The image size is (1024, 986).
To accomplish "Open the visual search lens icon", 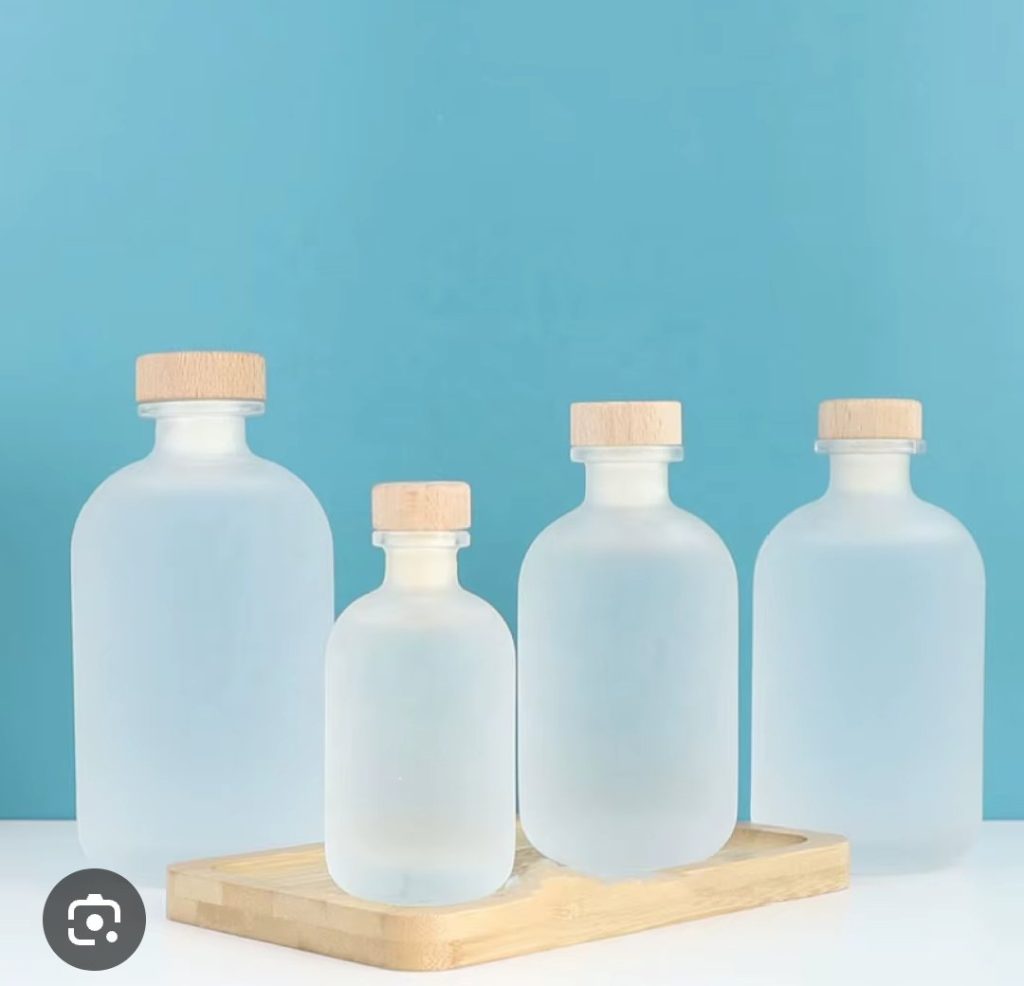I will click(94, 919).
